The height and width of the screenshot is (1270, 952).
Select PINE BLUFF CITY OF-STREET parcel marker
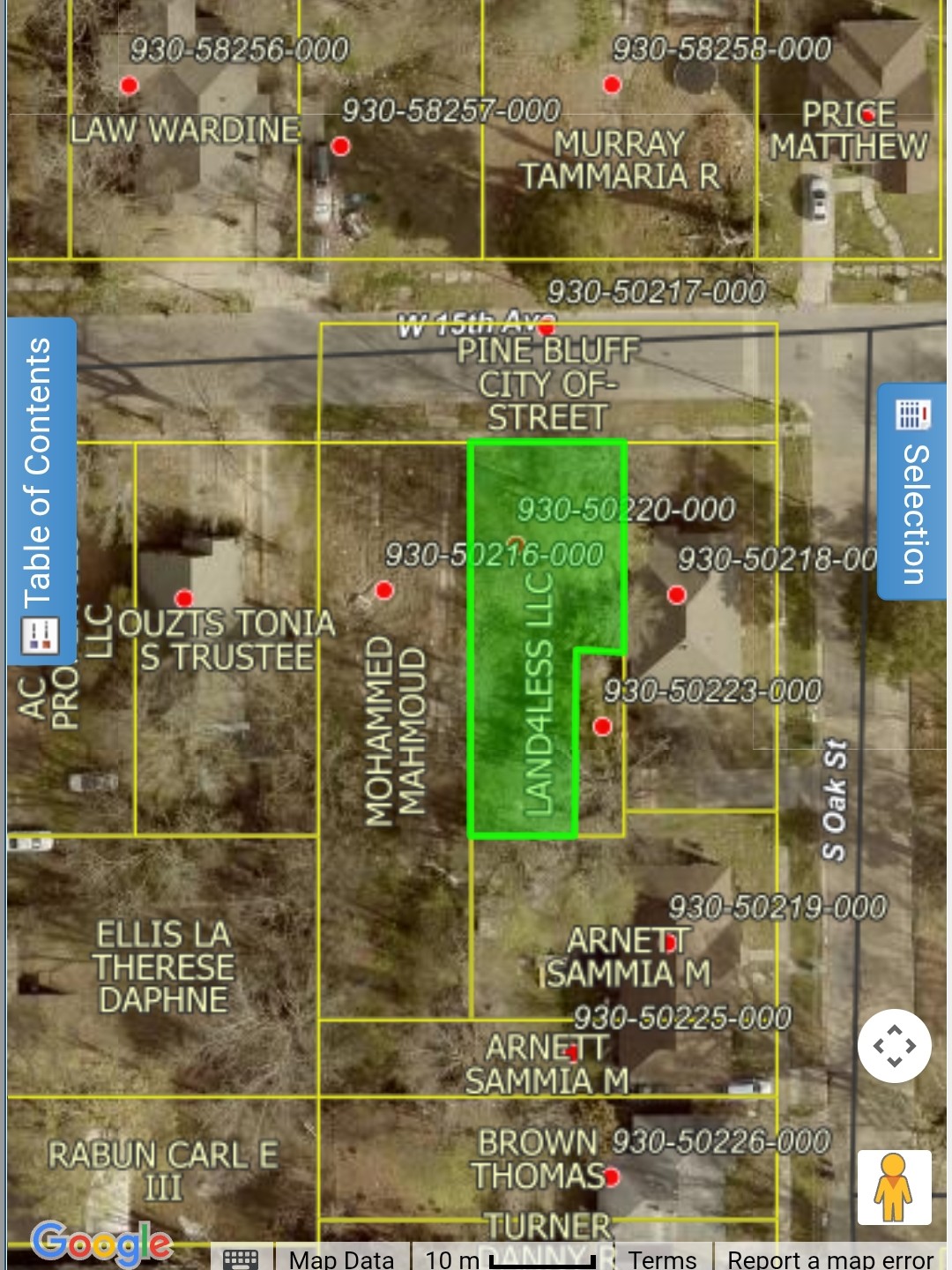tap(547, 328)
